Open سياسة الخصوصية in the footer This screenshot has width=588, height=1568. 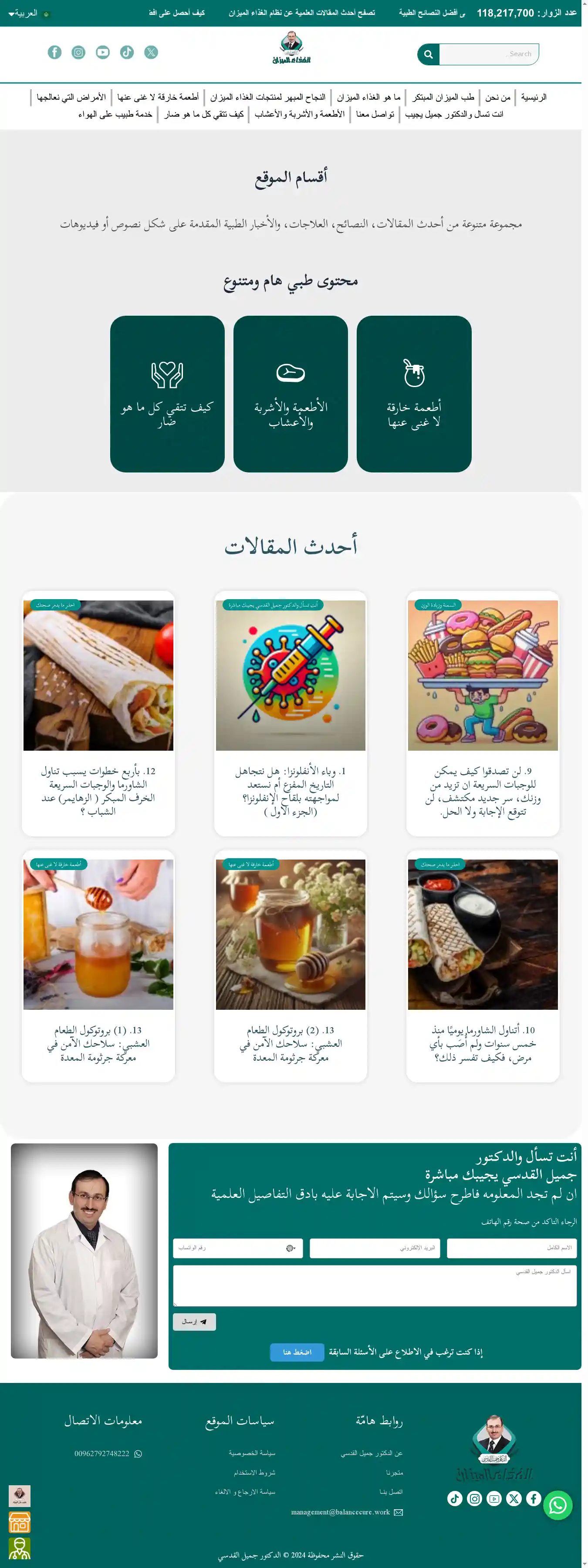(x=251, y=1453)
